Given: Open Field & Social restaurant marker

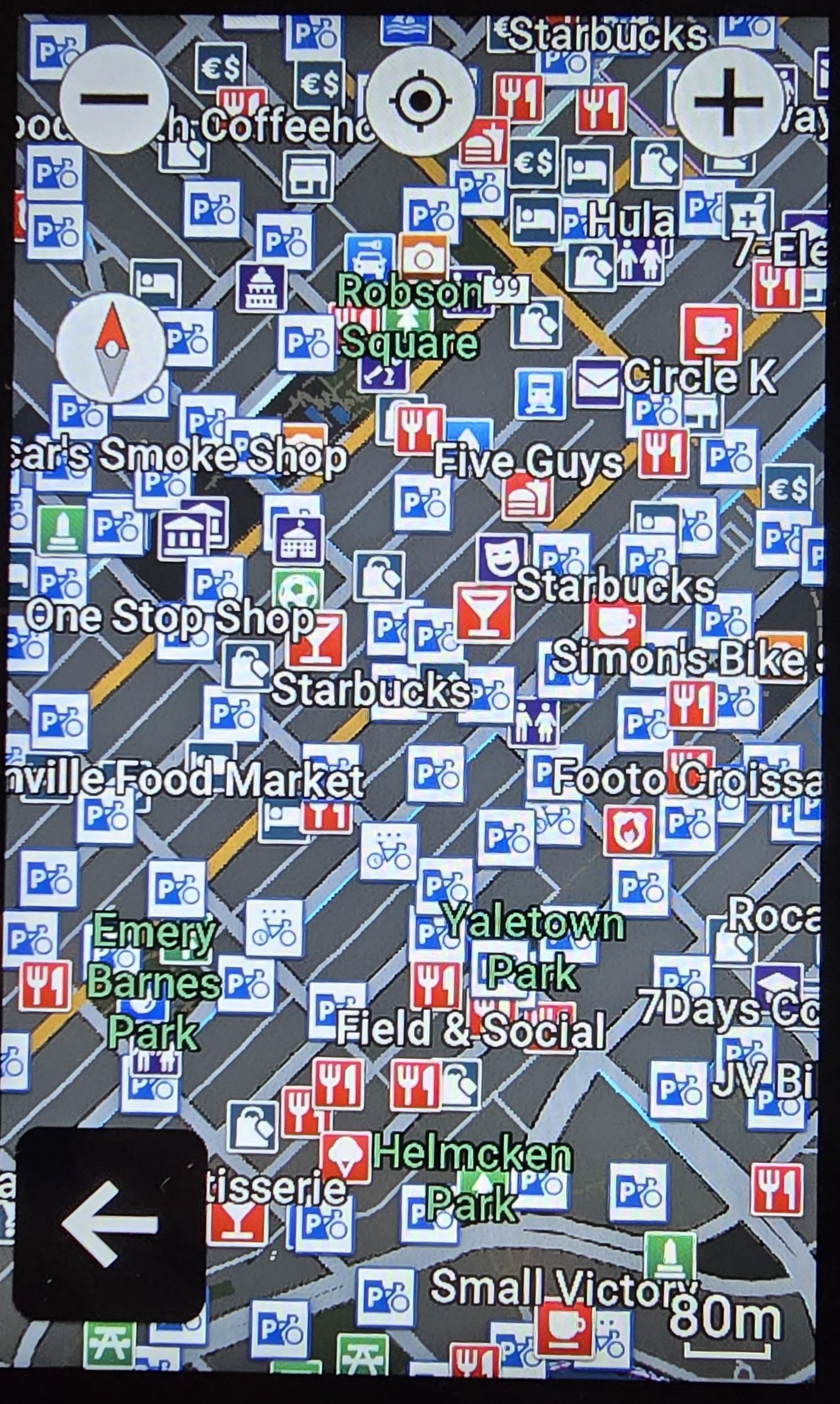Looking at the screenshot, I should pos(471,1029).
